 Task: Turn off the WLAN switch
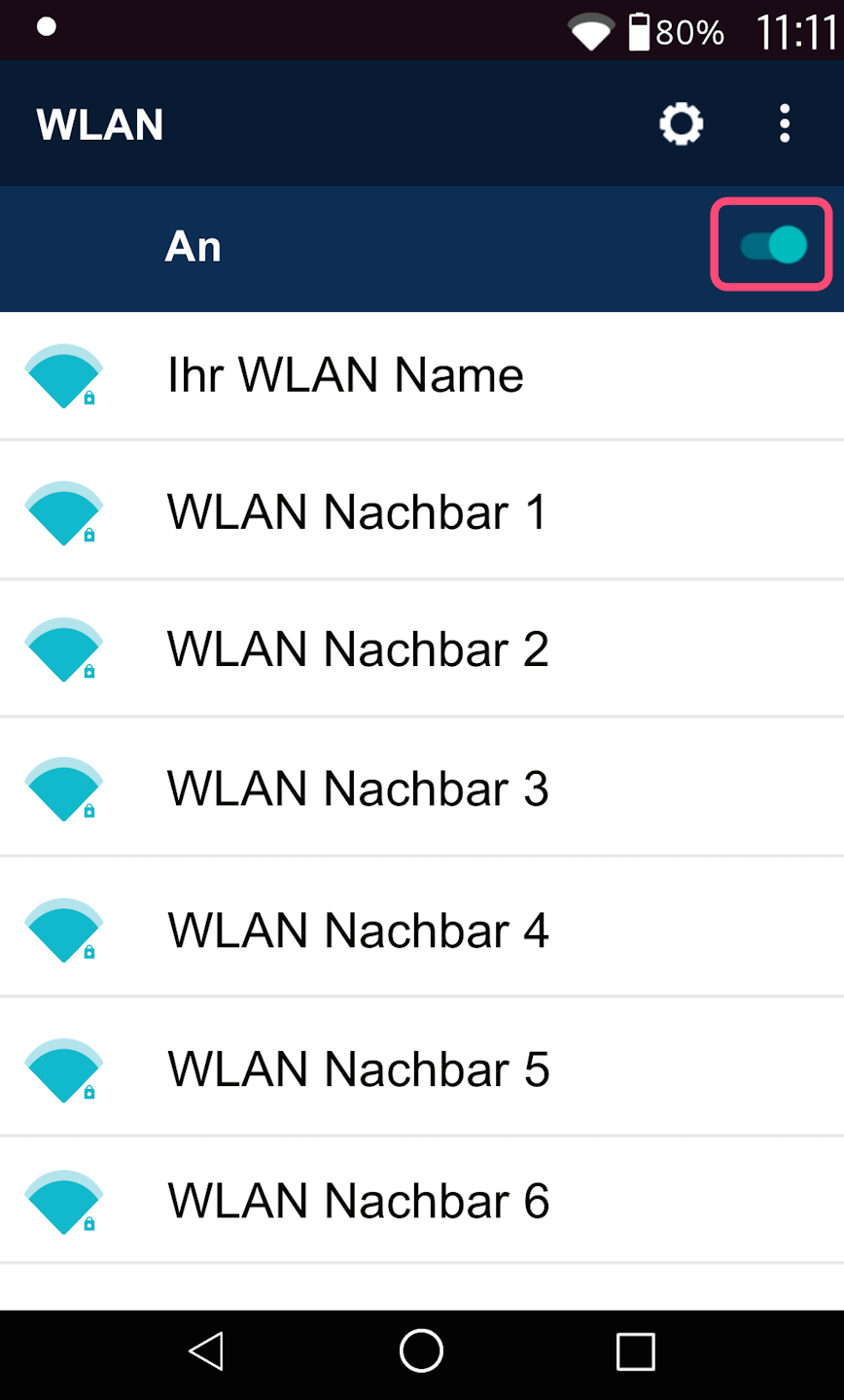(773, 245)
